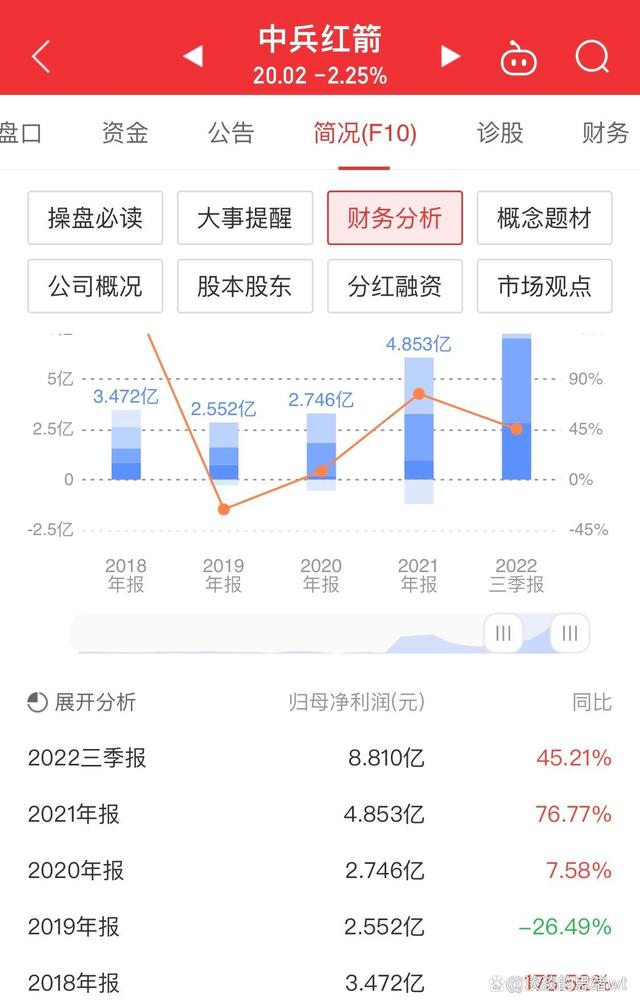Select the 财务分析 section
This screenshot has height=1006, width=640.
point(395,218)
